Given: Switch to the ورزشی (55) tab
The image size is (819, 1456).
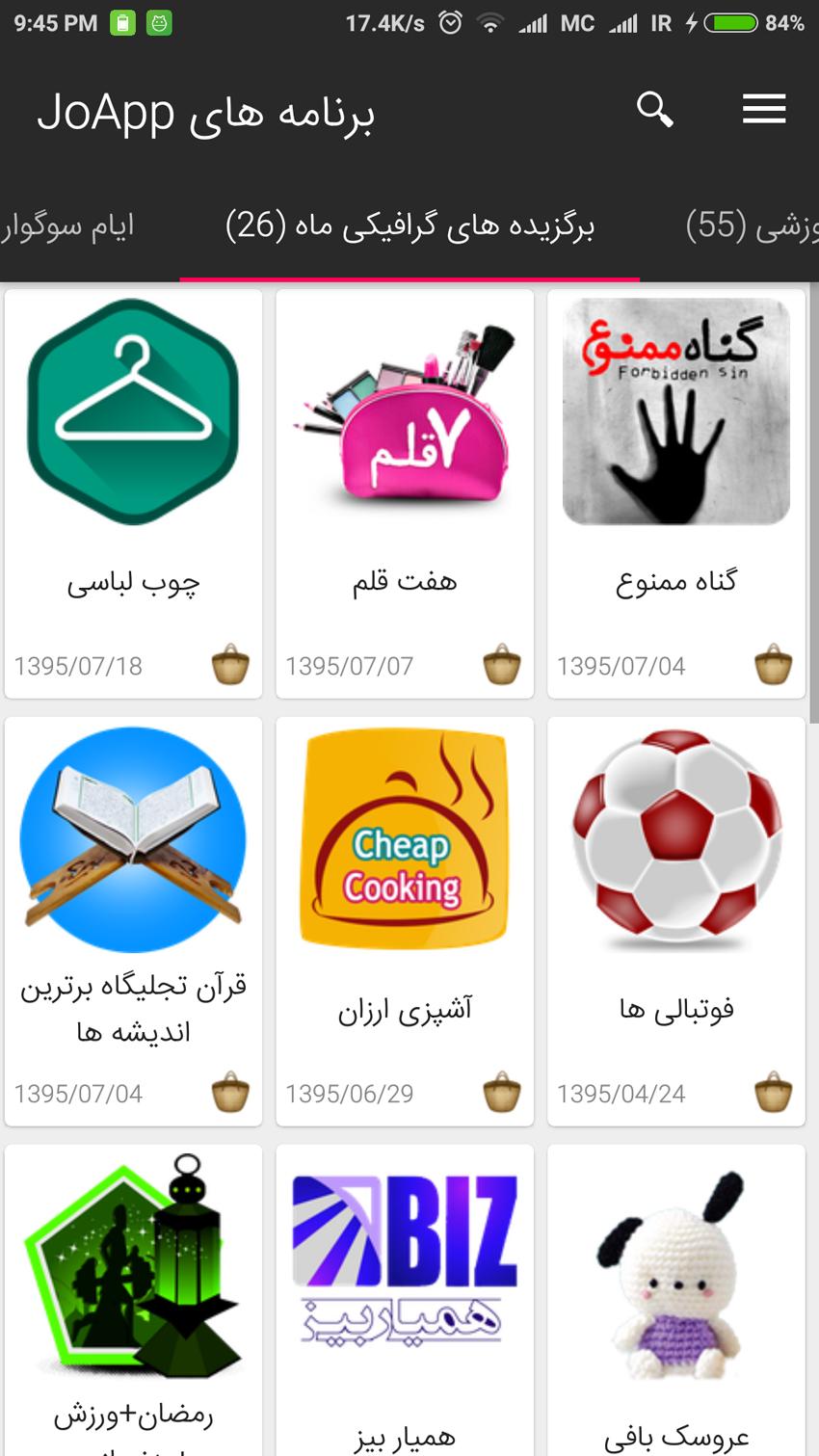Looking at the screenshot, I should pyautogui.click(x=752, y=226).
